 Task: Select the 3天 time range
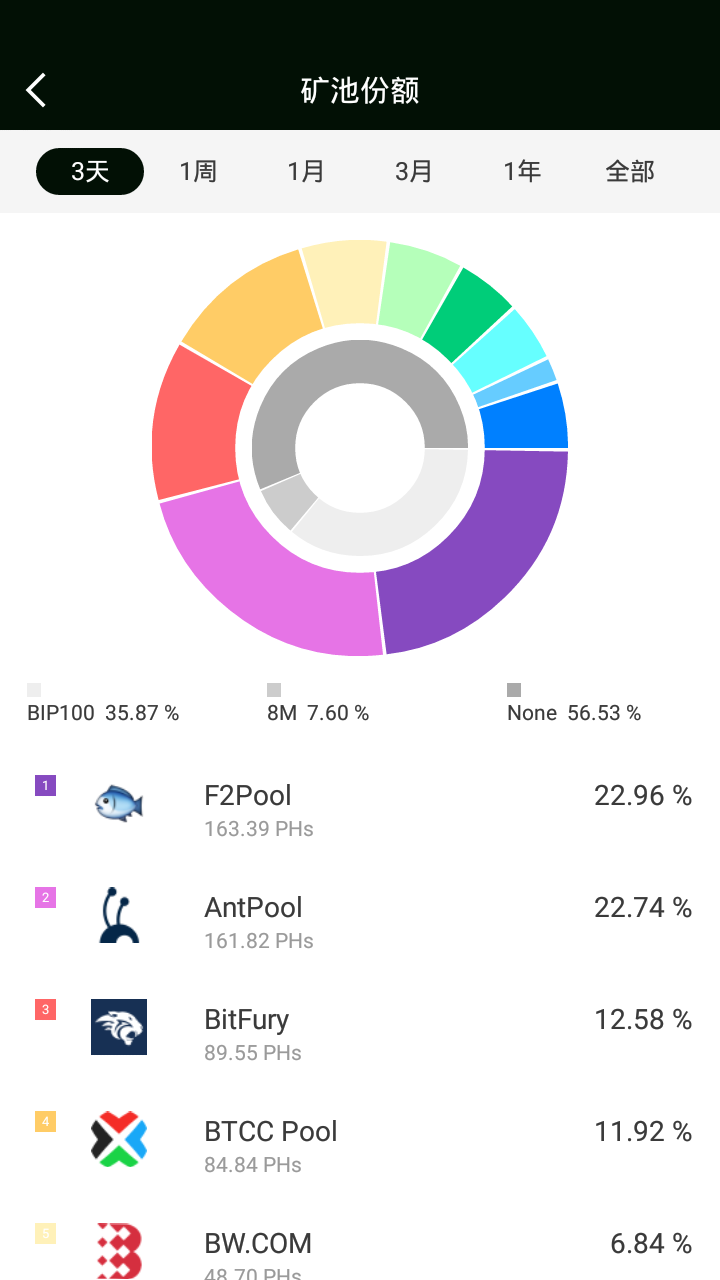tap(90, 171)
